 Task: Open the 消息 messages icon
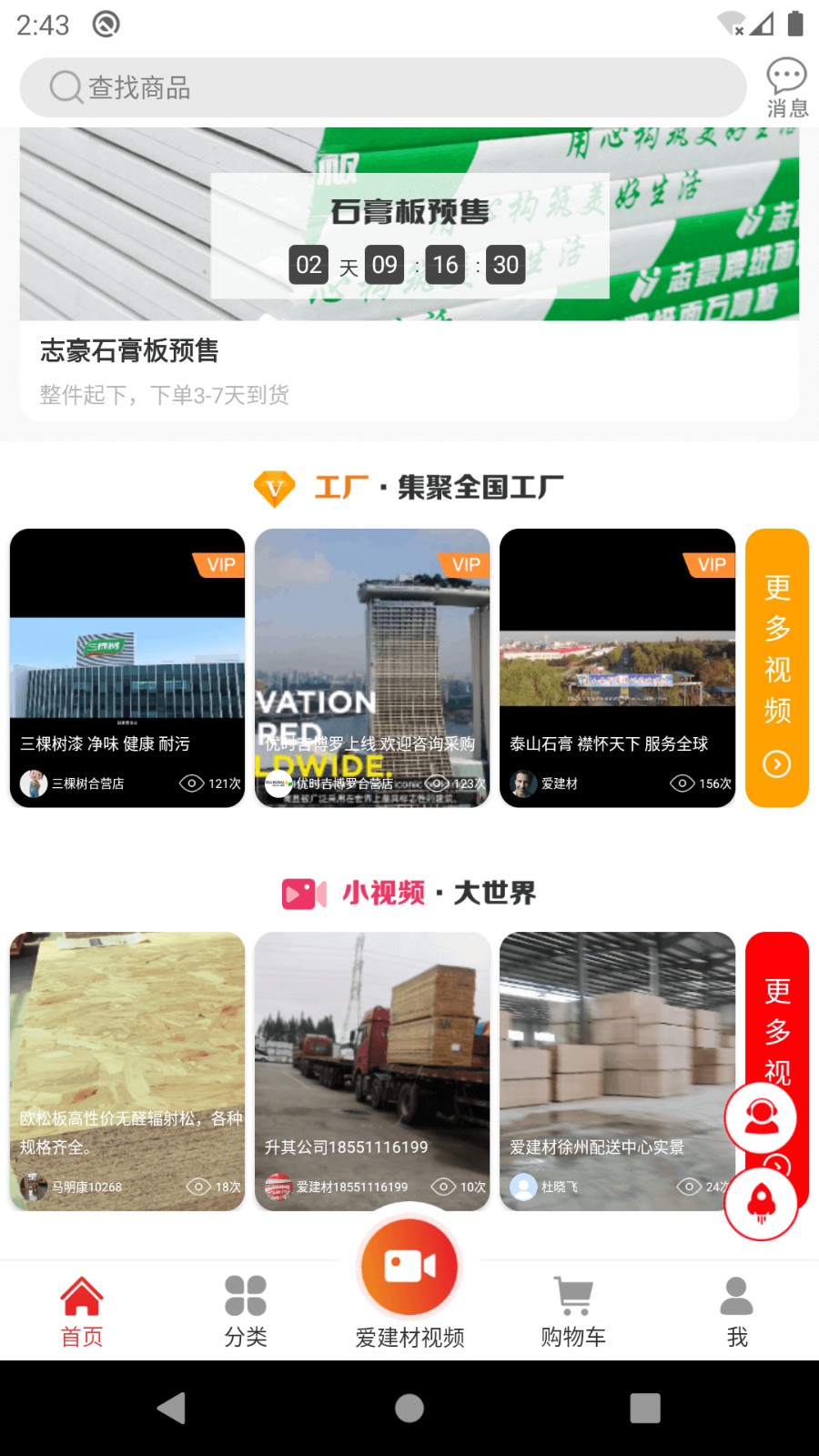tap(785, 86)
